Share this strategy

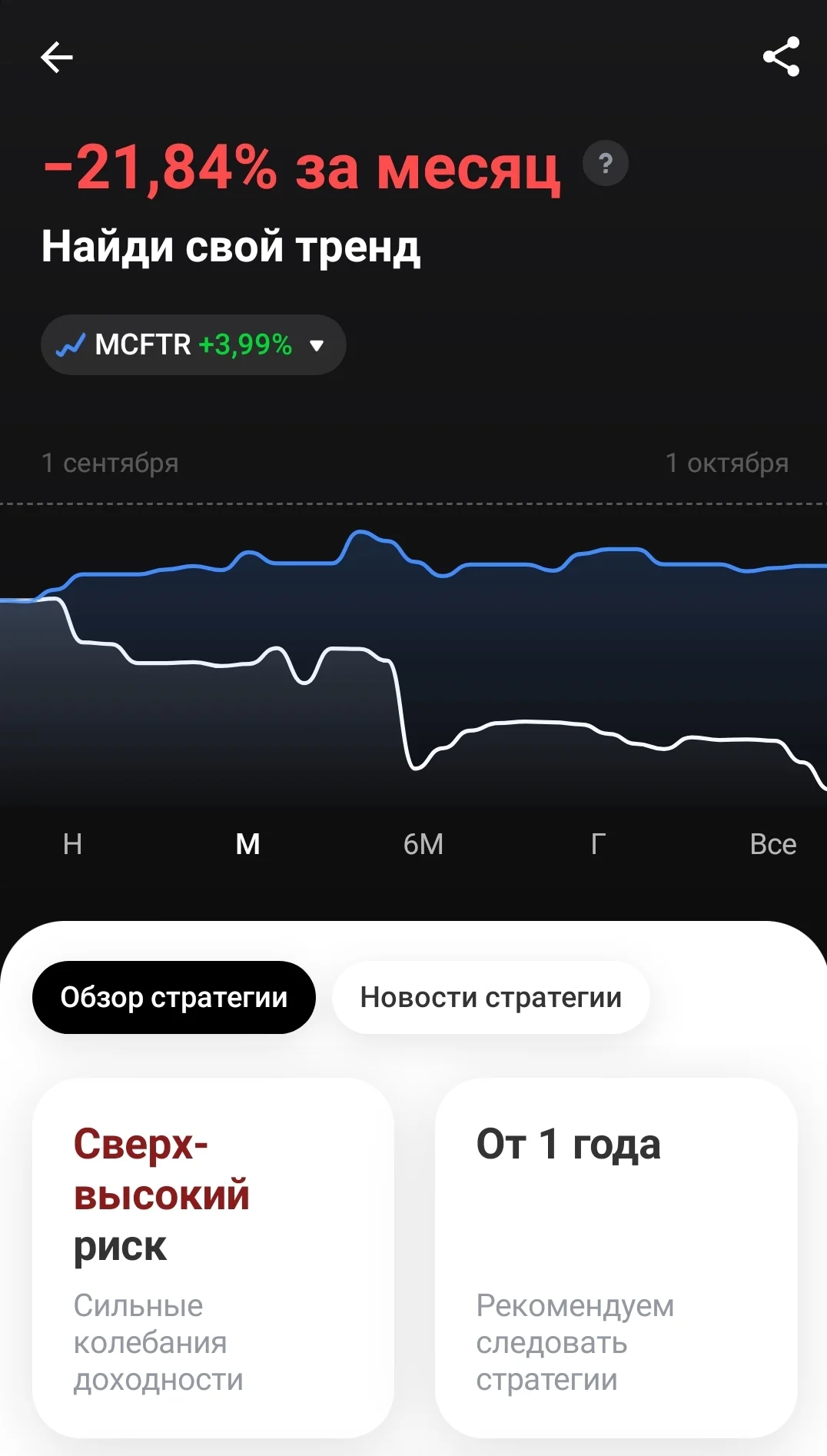pos(781,57)
